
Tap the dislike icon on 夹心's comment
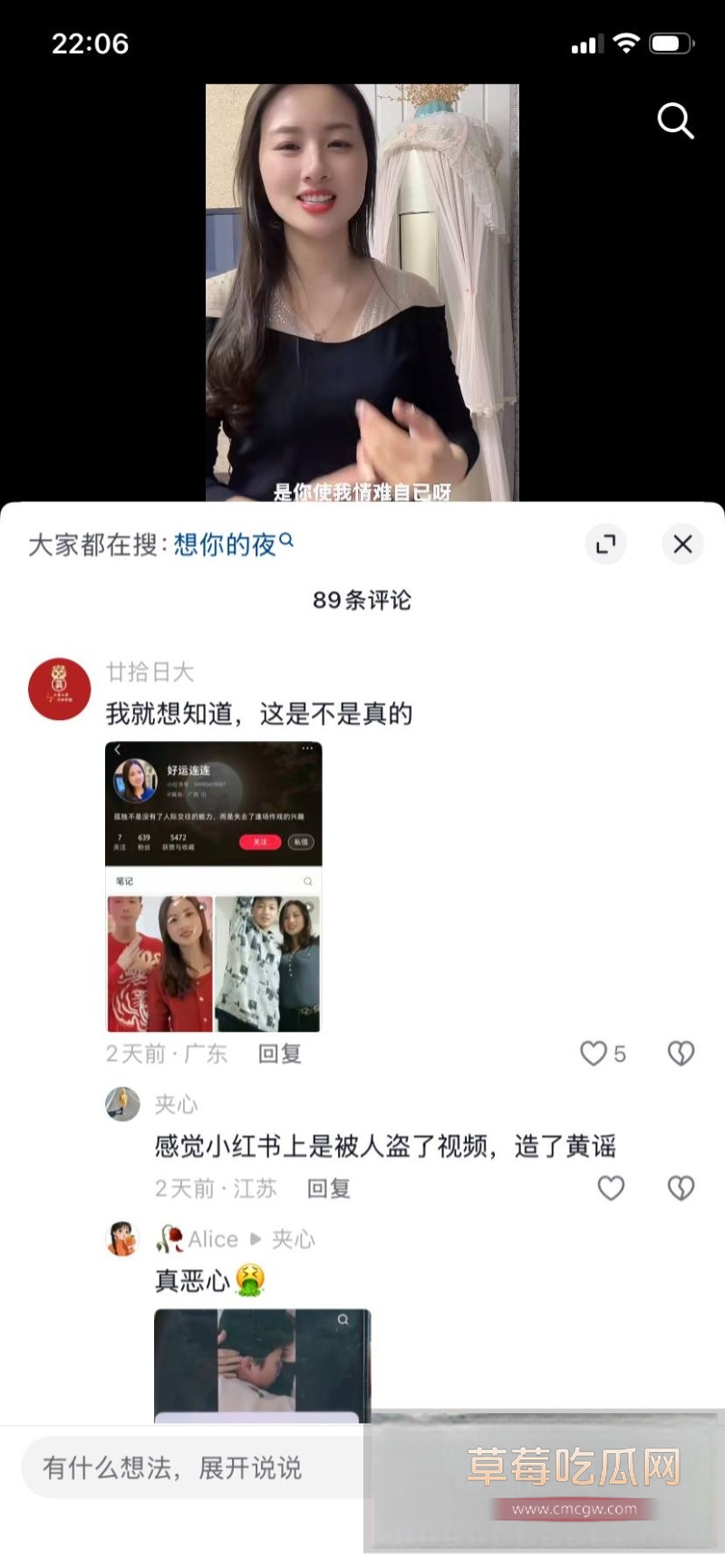click(680, 1188)
